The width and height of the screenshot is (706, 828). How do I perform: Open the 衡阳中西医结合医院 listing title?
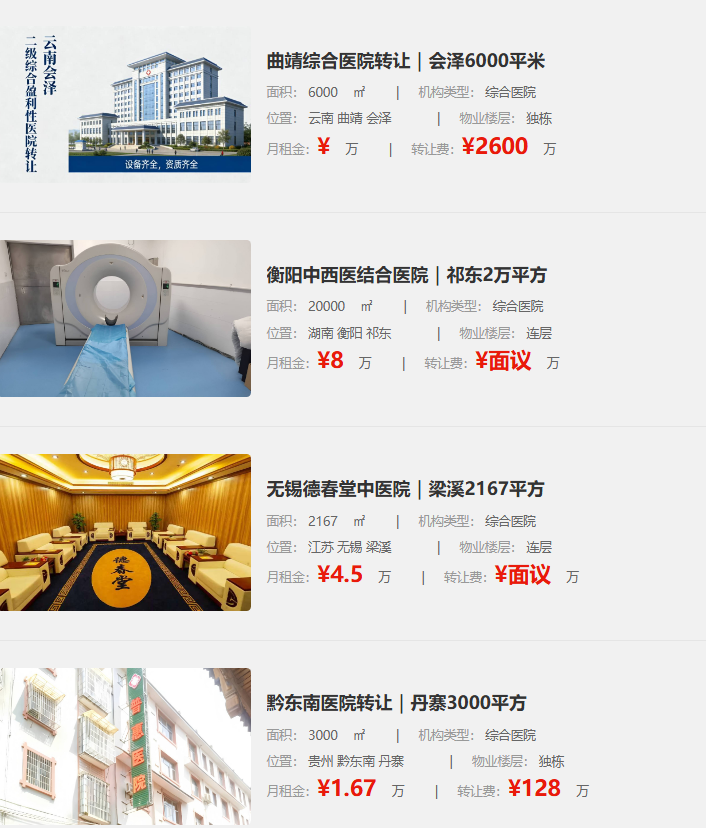(x=406, y=275)
